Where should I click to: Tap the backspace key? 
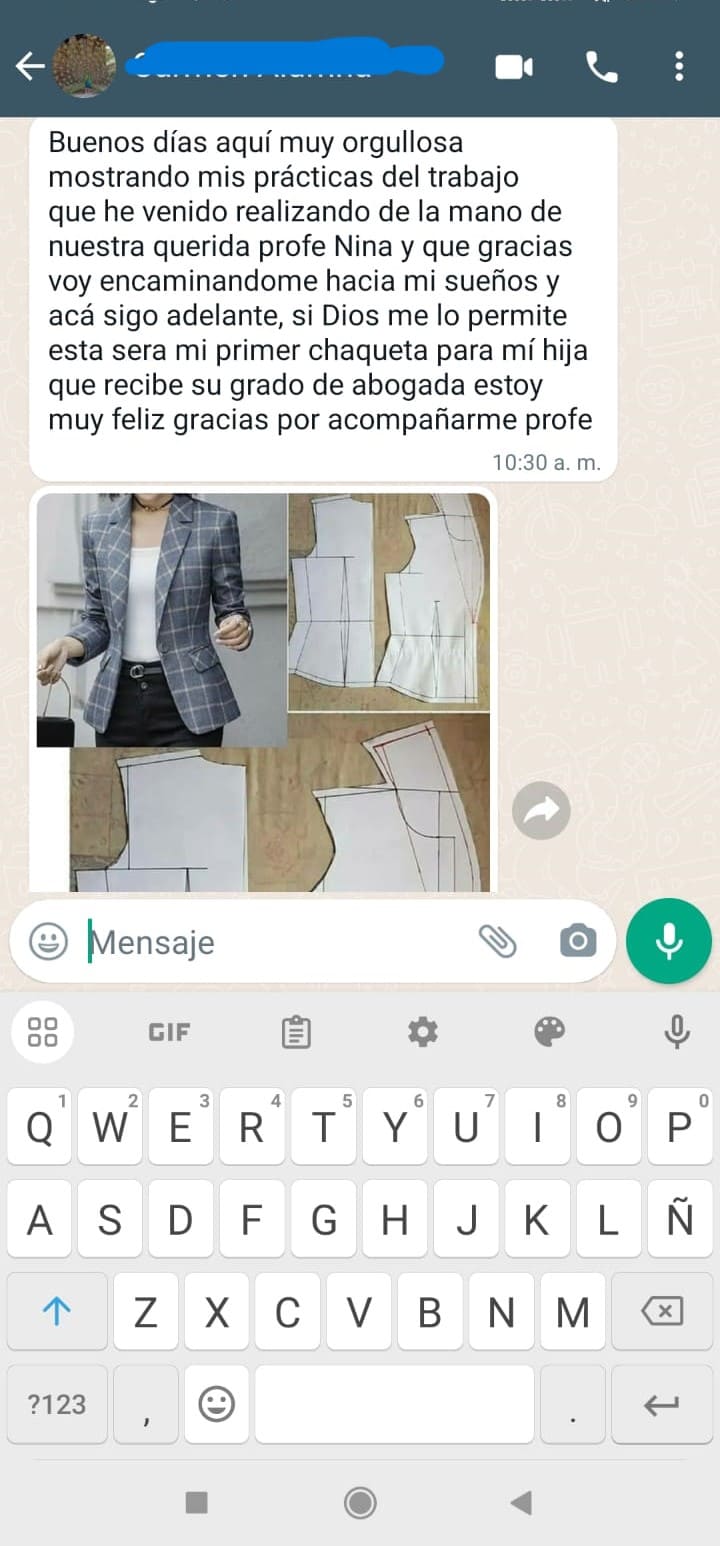[661, 1311]
